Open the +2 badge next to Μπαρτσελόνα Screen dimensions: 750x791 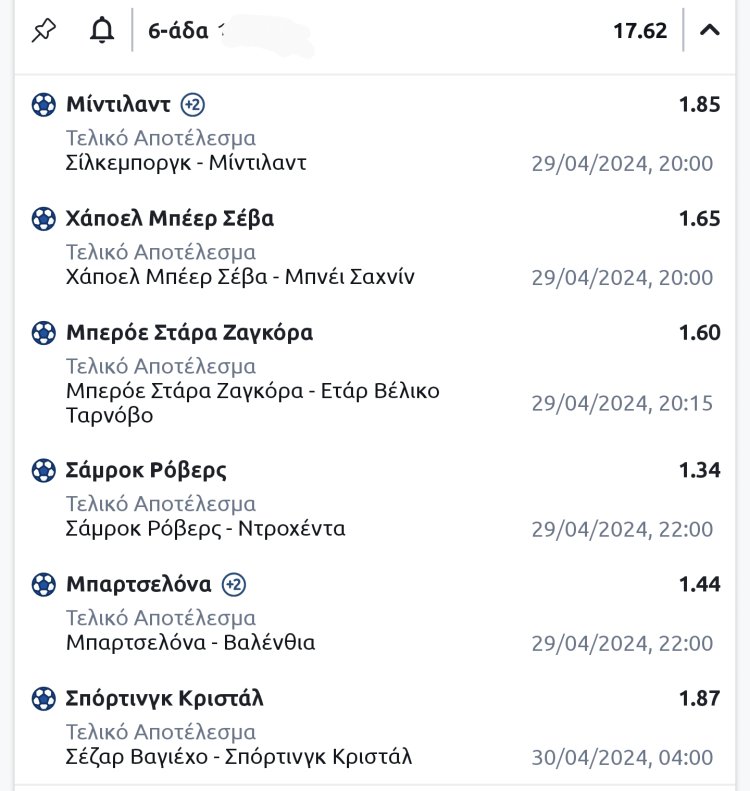coord(234,585)
